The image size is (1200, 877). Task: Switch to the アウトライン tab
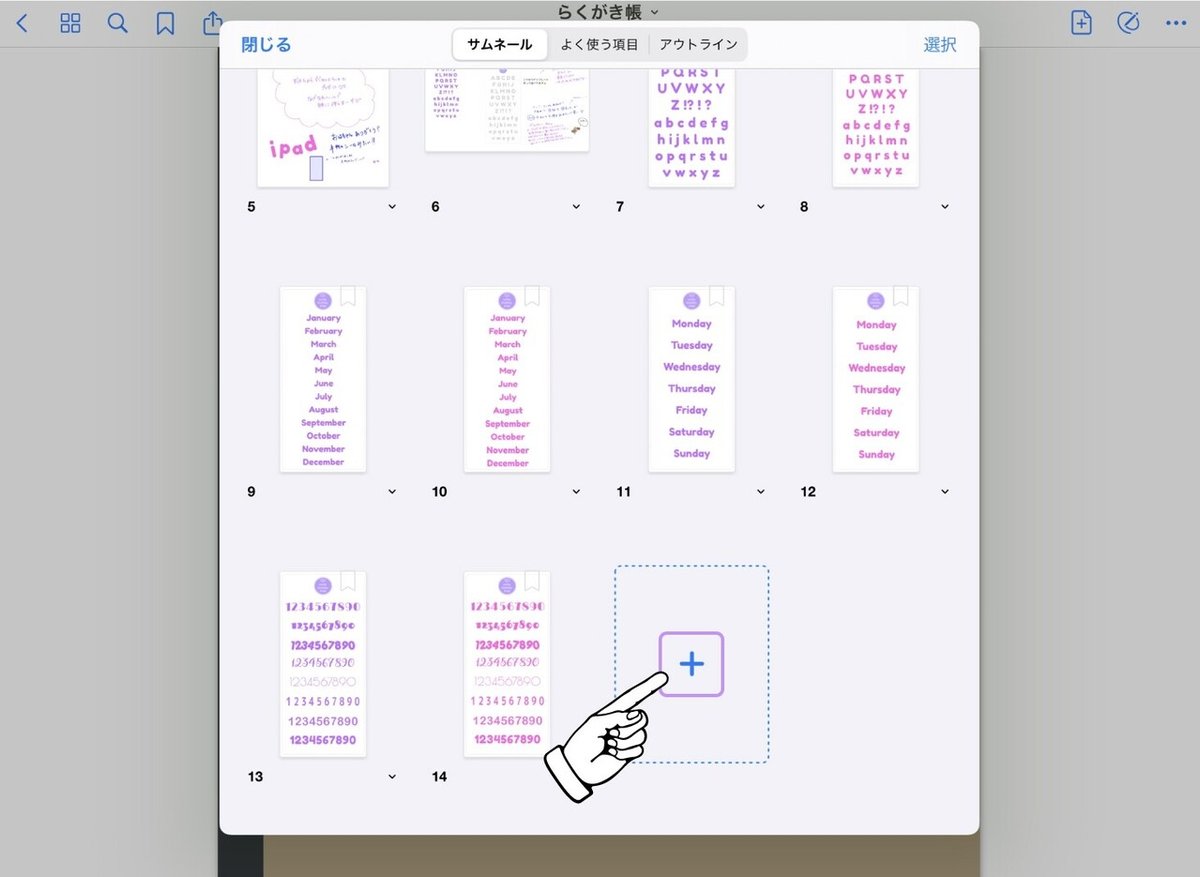698,45
